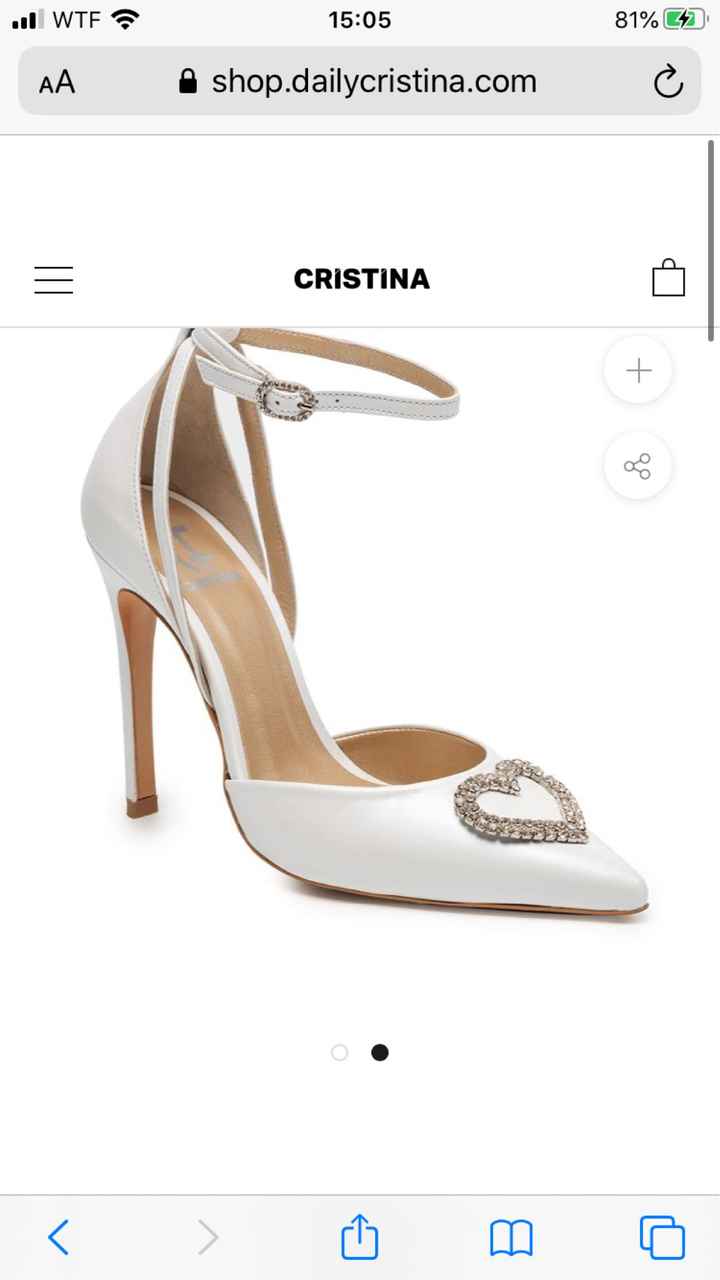Tap the CRISTINA logo to go home
Image resolution: width=720 pixels, height=1280 pixels.
coord(361,279)
